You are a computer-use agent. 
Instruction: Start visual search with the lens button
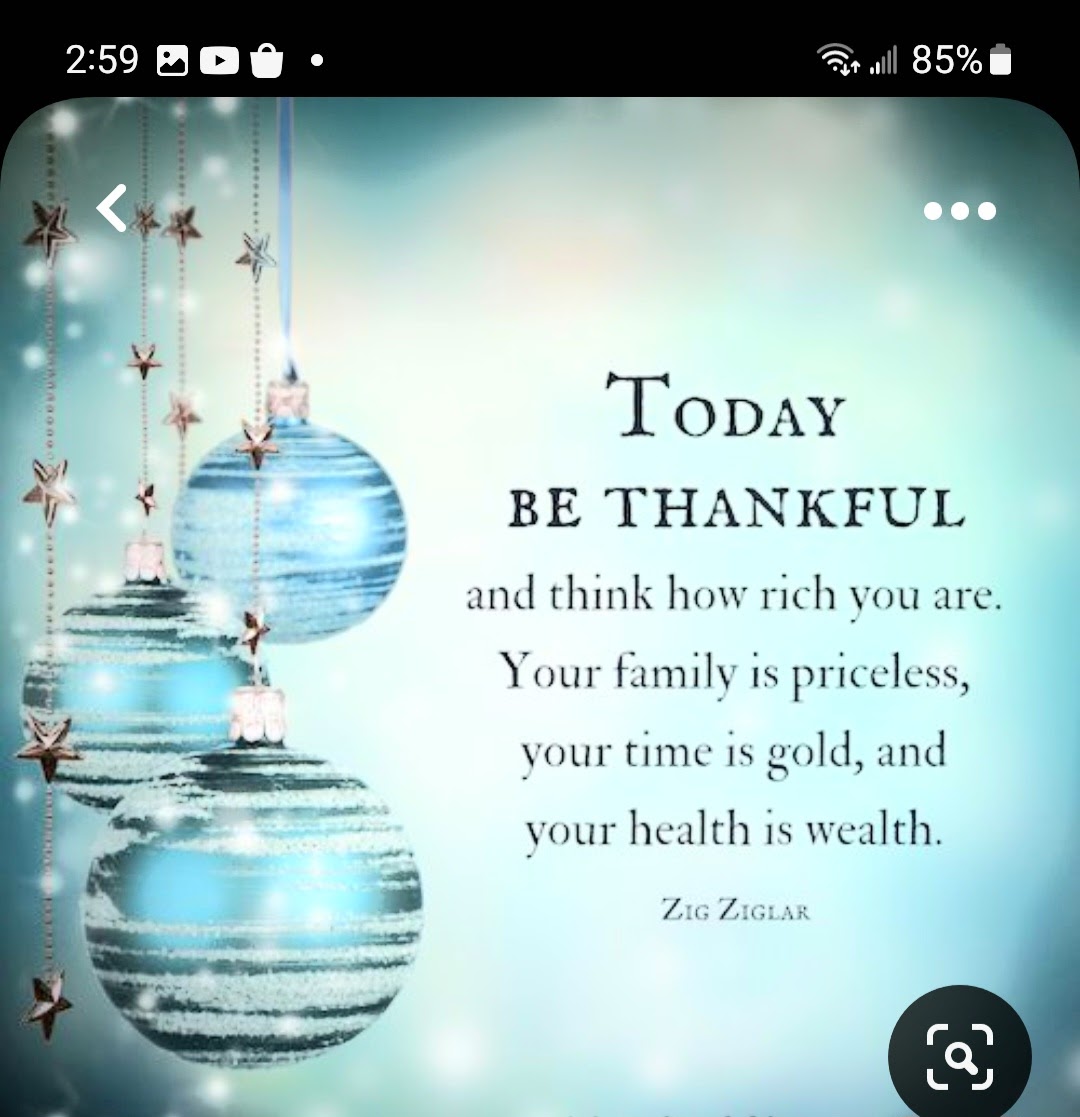point(959,1056)
